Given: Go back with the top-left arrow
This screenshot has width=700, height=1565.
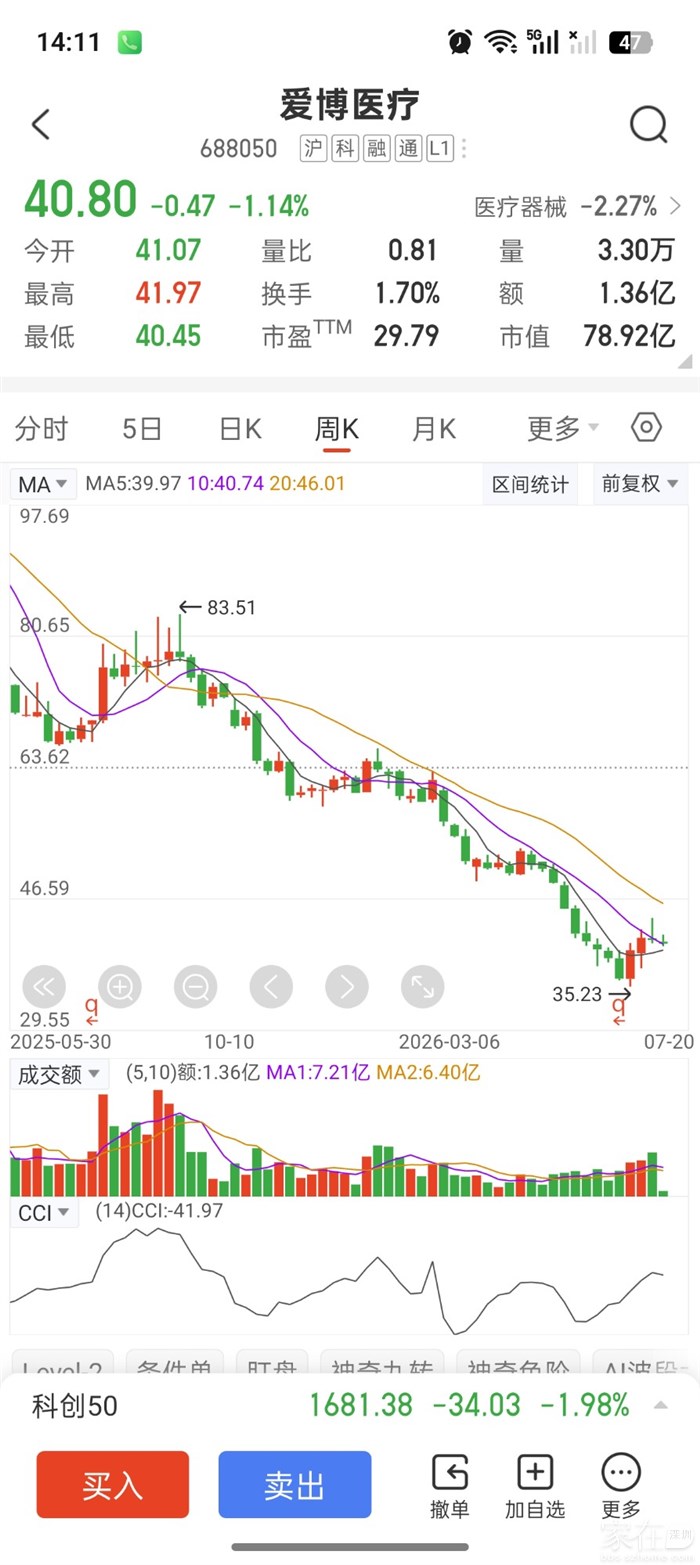Looking at the screenshot, I should click(40, 125).
